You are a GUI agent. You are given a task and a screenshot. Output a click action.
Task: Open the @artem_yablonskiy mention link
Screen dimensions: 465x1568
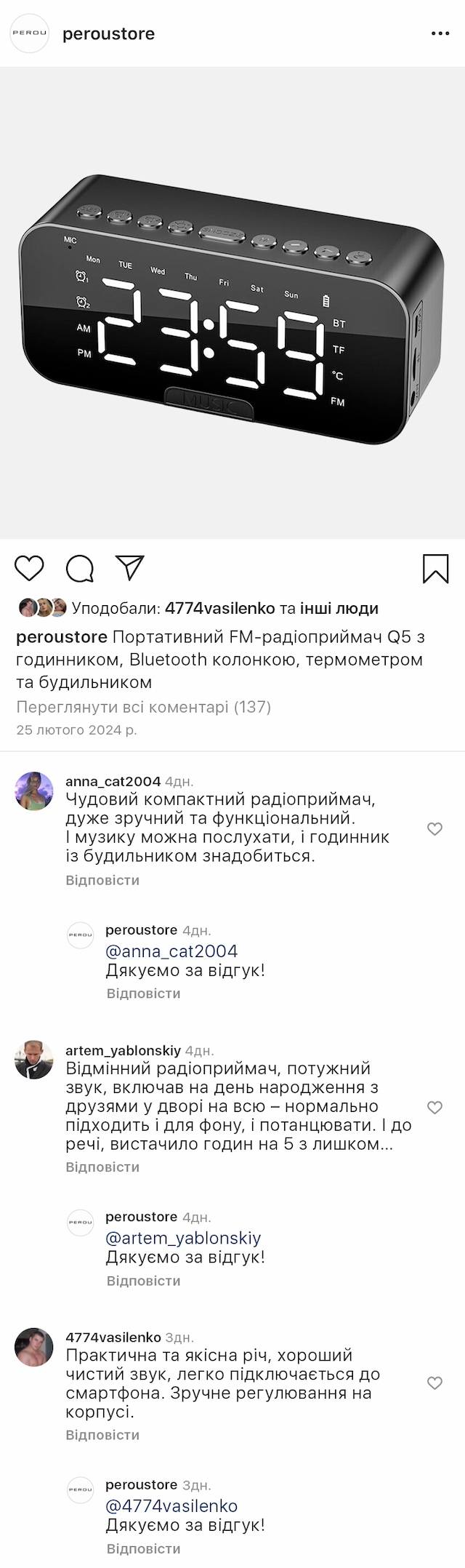pos(183,1237)
